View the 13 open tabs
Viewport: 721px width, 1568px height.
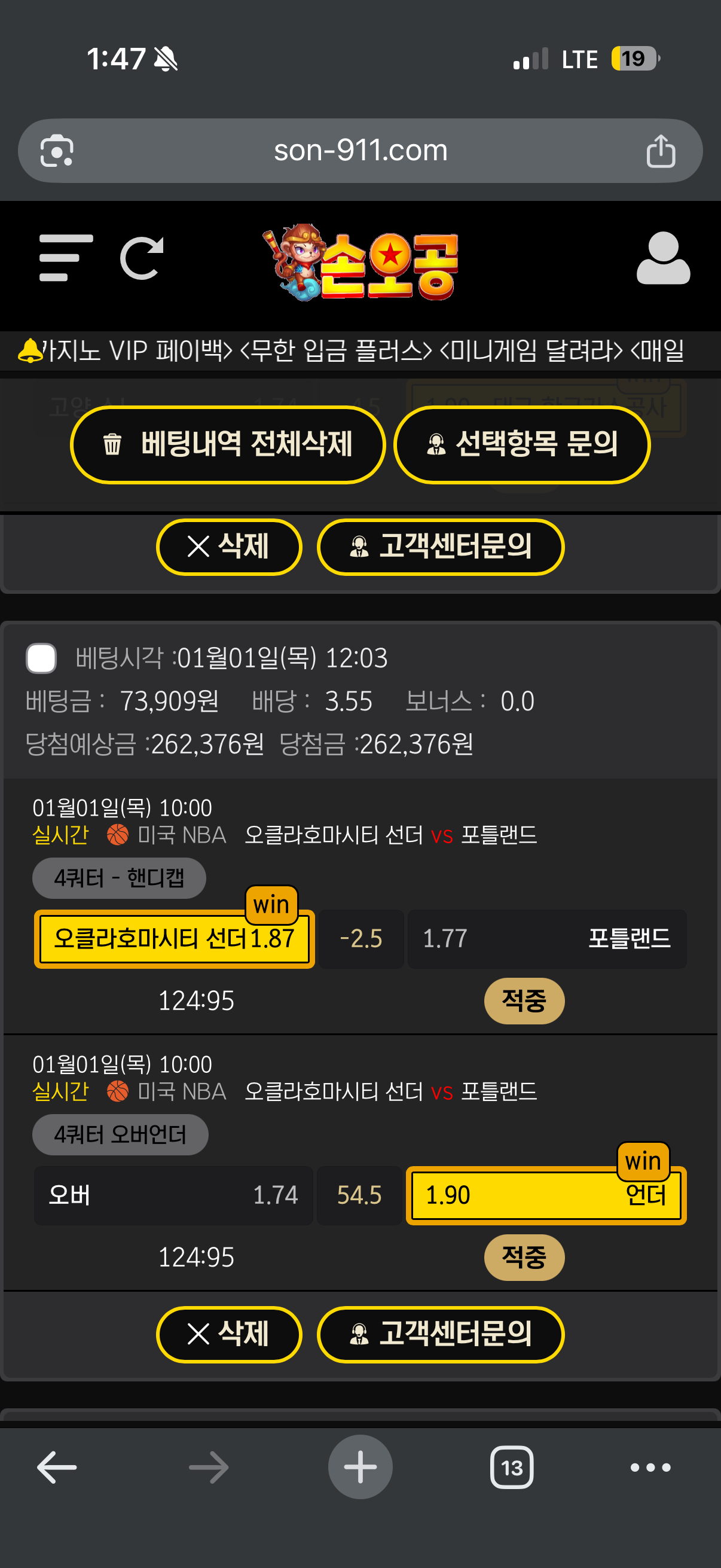click(x=512, y=1467)
